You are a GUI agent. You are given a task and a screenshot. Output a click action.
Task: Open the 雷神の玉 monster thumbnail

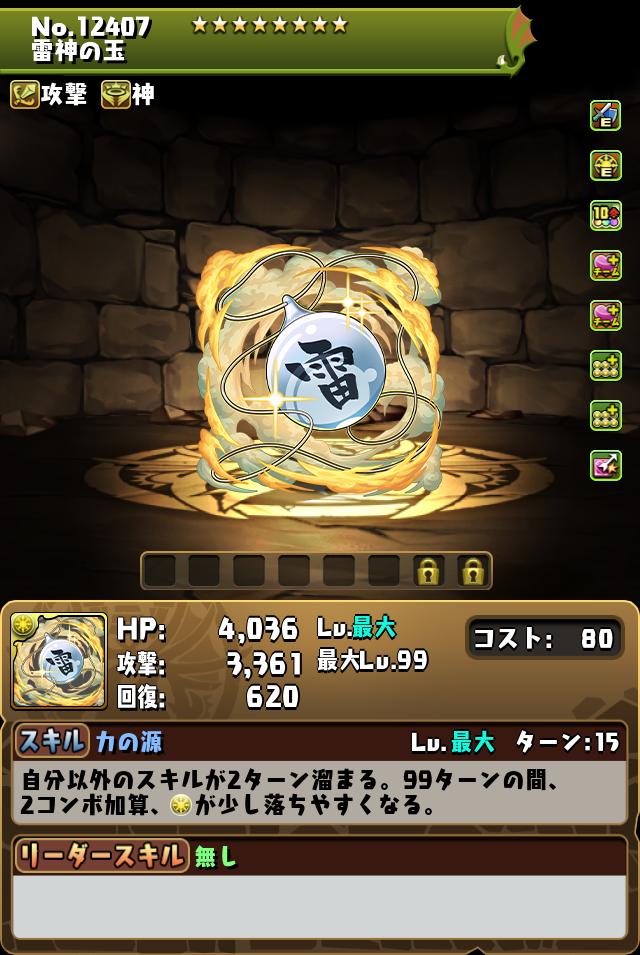59,660
